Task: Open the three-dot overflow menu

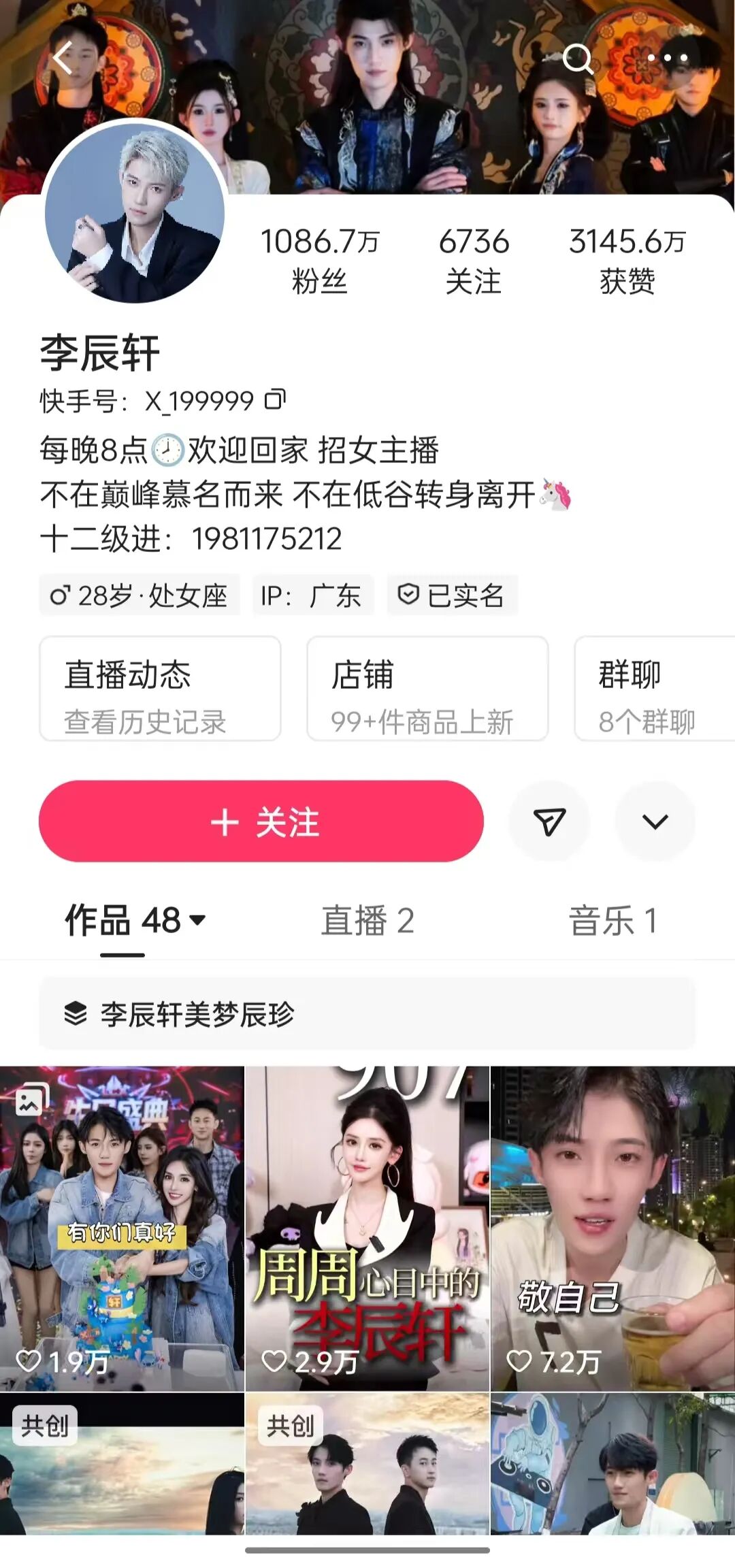Action: pyautogui.click(x=667, y=59)
